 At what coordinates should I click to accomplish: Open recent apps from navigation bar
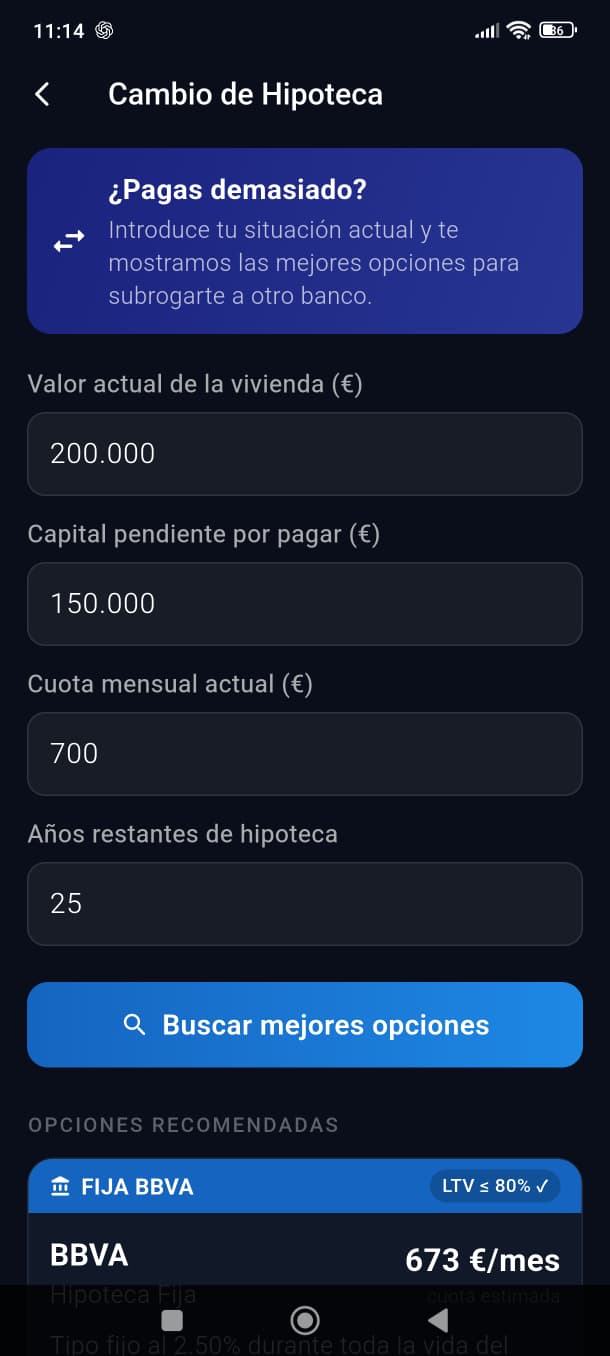click(x=172, y=1320)
